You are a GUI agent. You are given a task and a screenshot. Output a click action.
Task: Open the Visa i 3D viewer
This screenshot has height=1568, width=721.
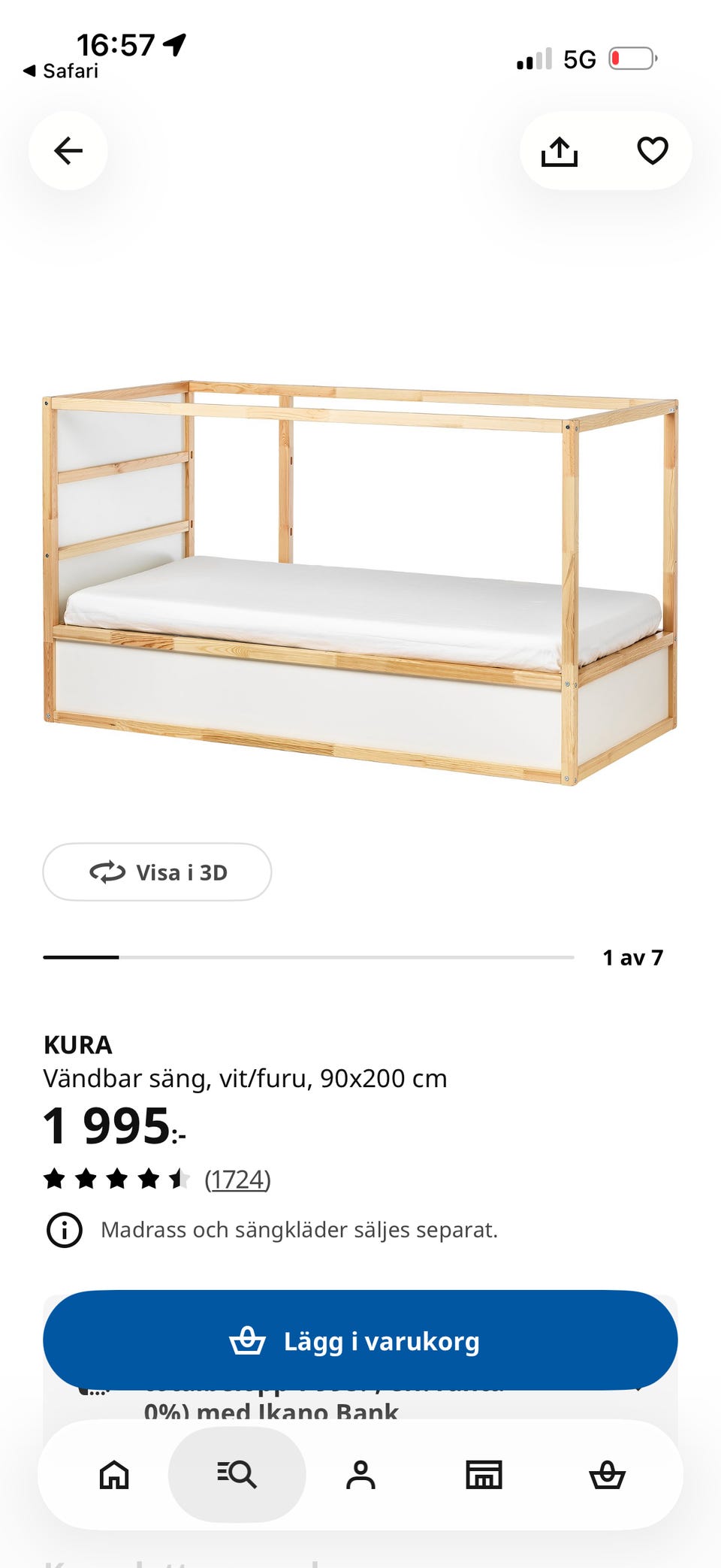(157, 872)
